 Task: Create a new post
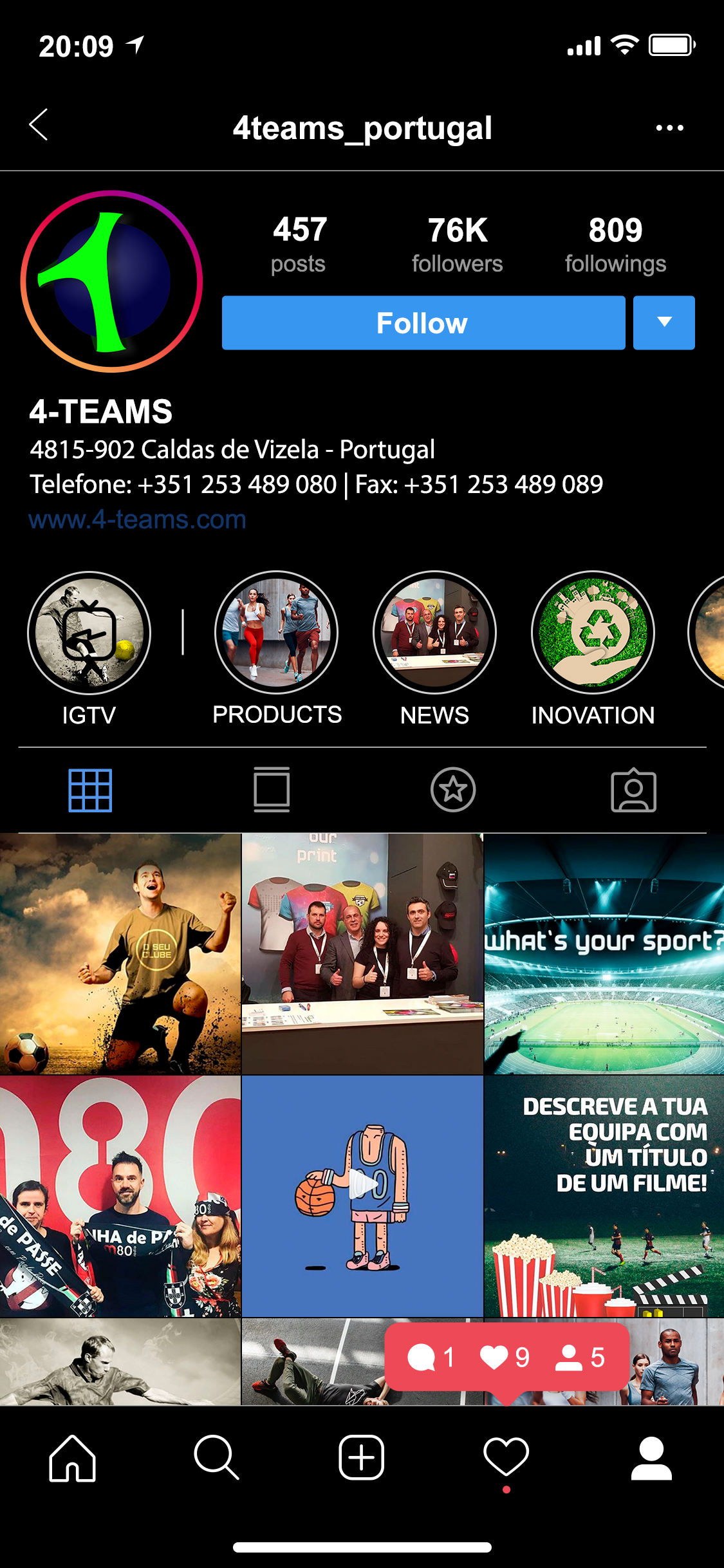tap(362, 1458)
